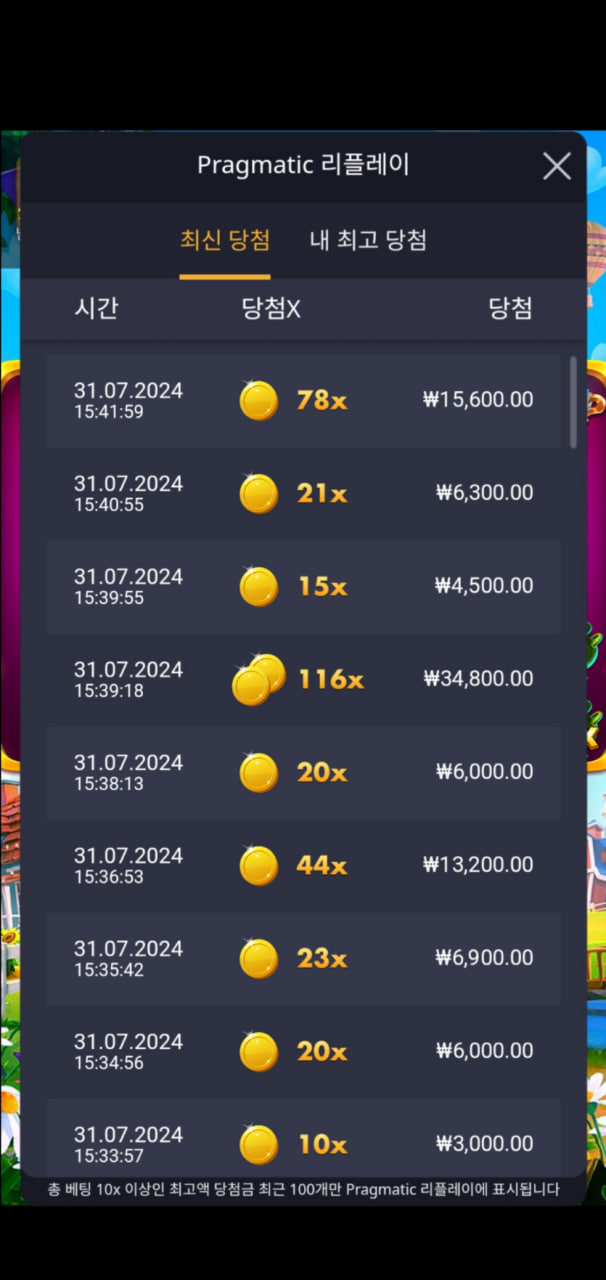Viewport: 606px width, 1280px height.
Task: Open the 23x win replay at 15:35:42
Action: 303,958
